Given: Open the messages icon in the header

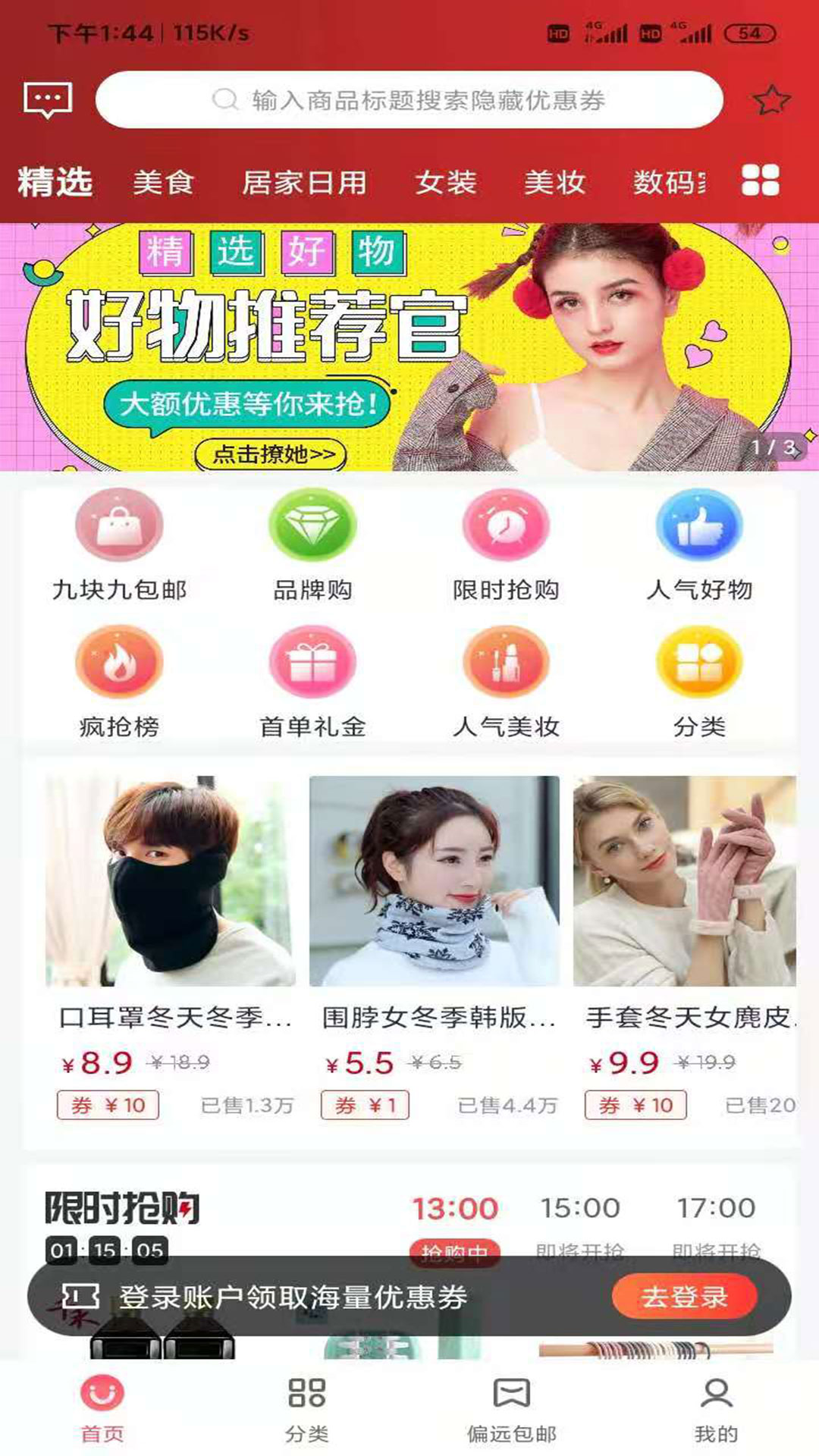Looking at the screenshot, I should [x=48, y=99].
